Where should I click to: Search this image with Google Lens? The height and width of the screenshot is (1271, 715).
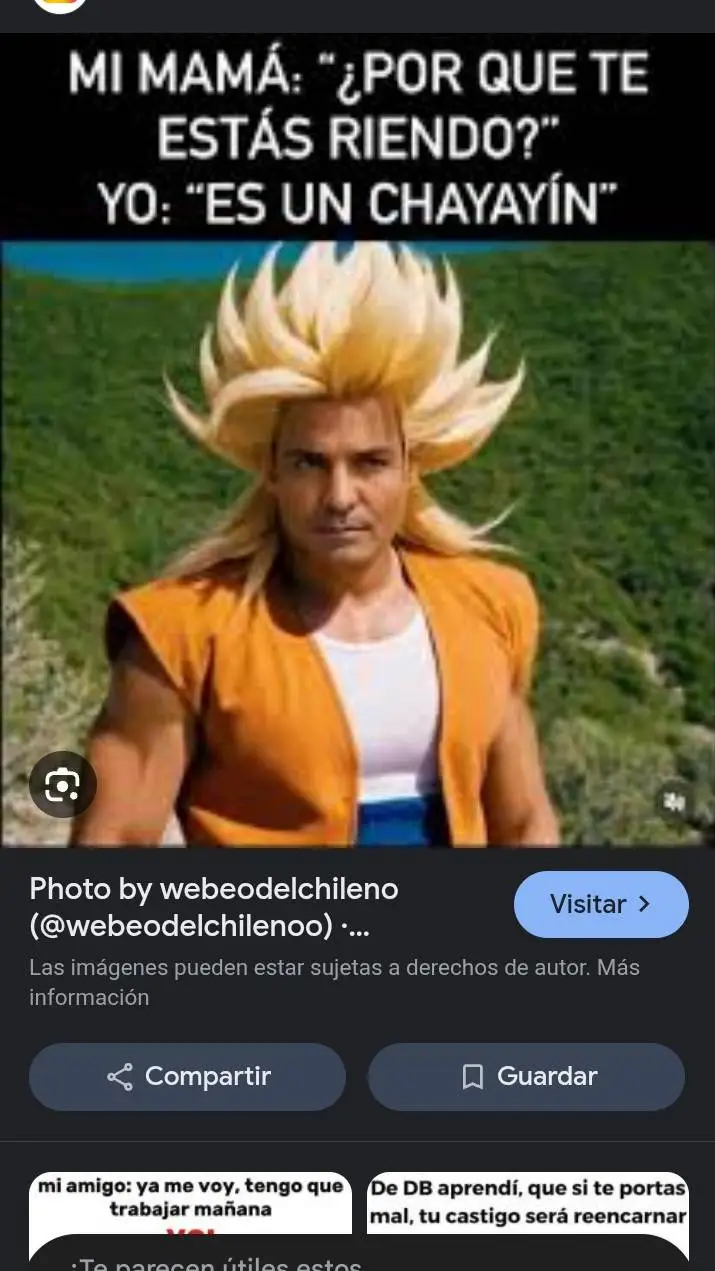point(62,785)
